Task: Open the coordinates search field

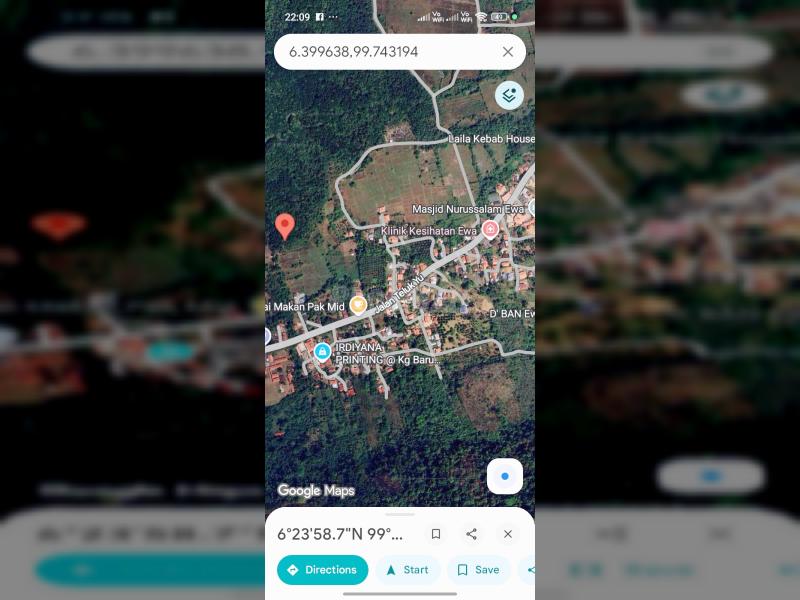Action: coord(385,52)
